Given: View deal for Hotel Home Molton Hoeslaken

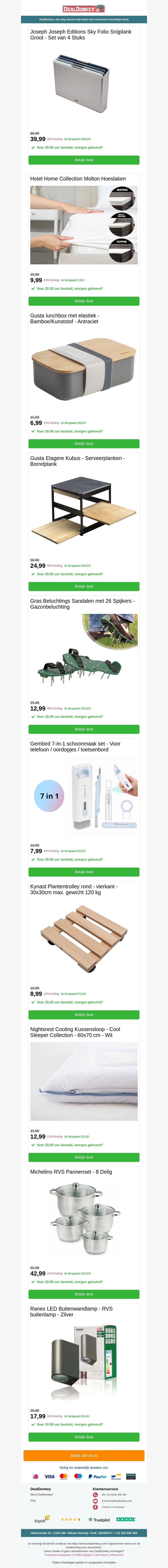Looking at the screenshot, I should point(84,301).
